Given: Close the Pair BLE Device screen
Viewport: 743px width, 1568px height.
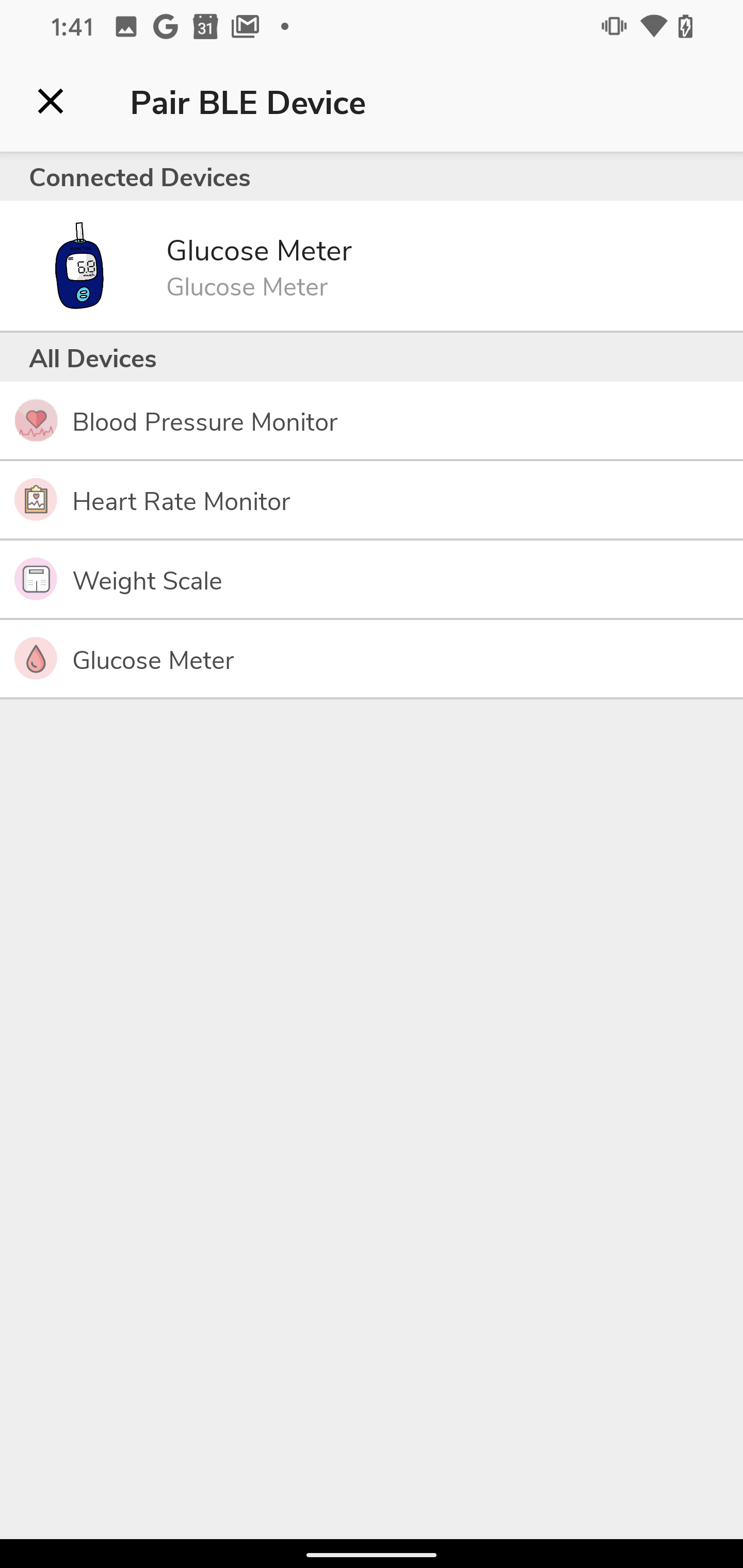Looking at the screenshot, I should click(51, 102).
